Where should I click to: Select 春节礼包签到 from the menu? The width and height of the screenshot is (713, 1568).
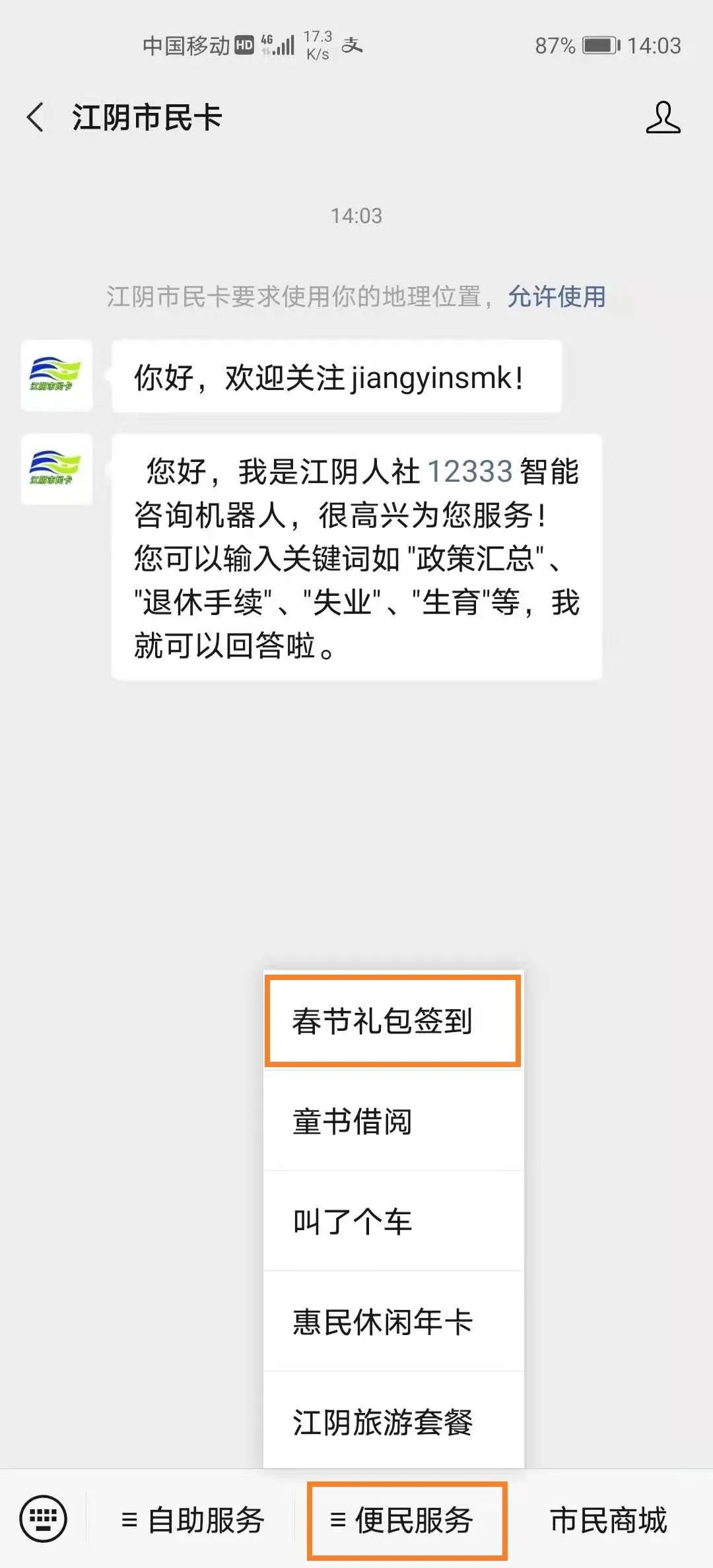tap(393, 1021)
